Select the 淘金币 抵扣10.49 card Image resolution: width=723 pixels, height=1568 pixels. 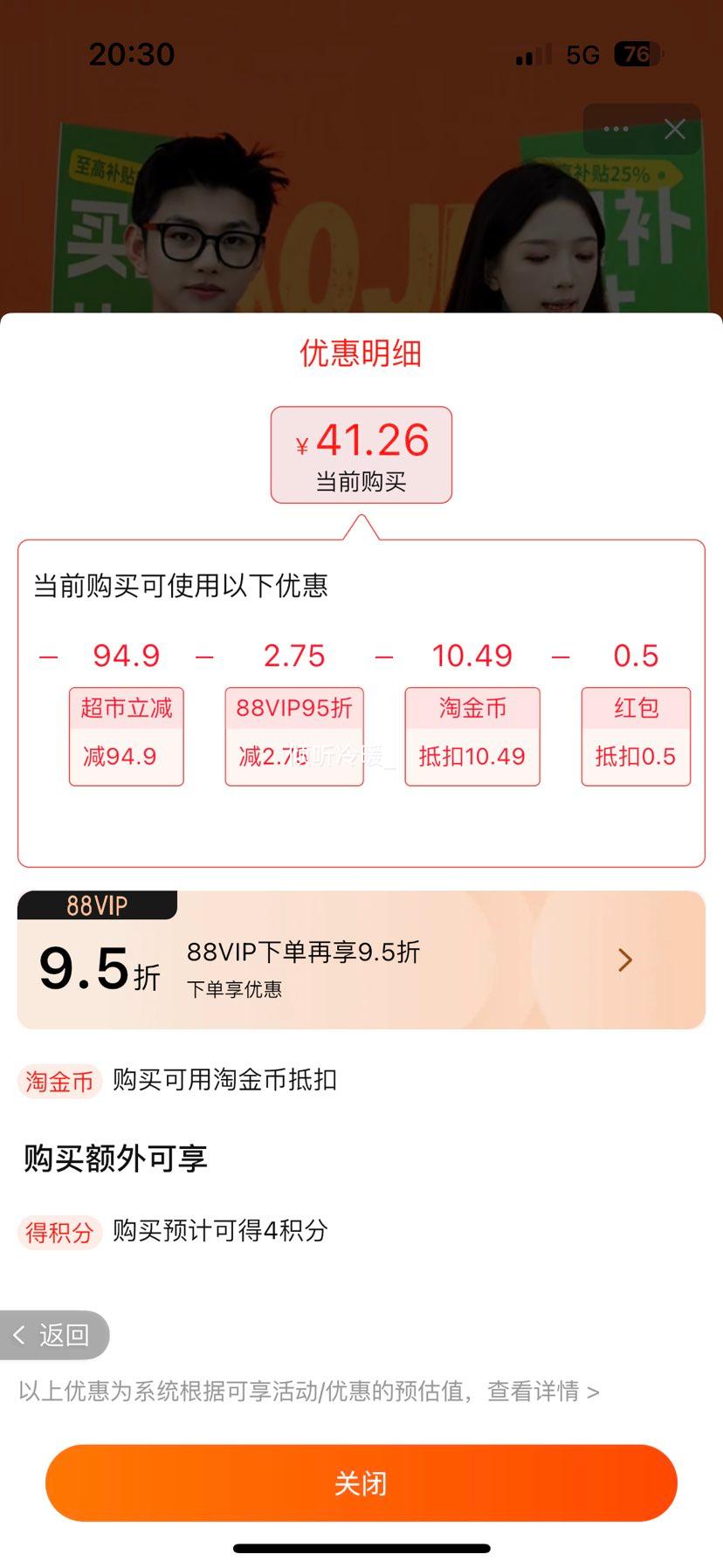472,736
